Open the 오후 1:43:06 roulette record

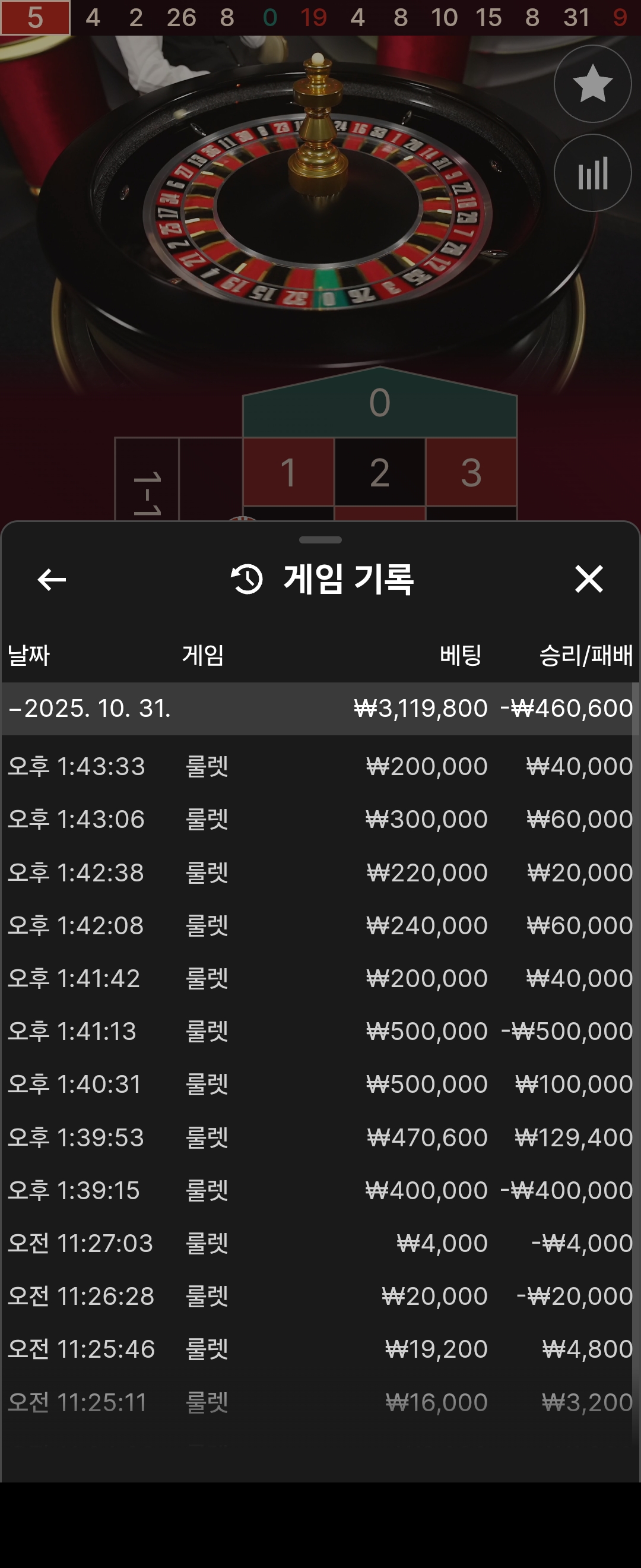click(x=320, y=819)
